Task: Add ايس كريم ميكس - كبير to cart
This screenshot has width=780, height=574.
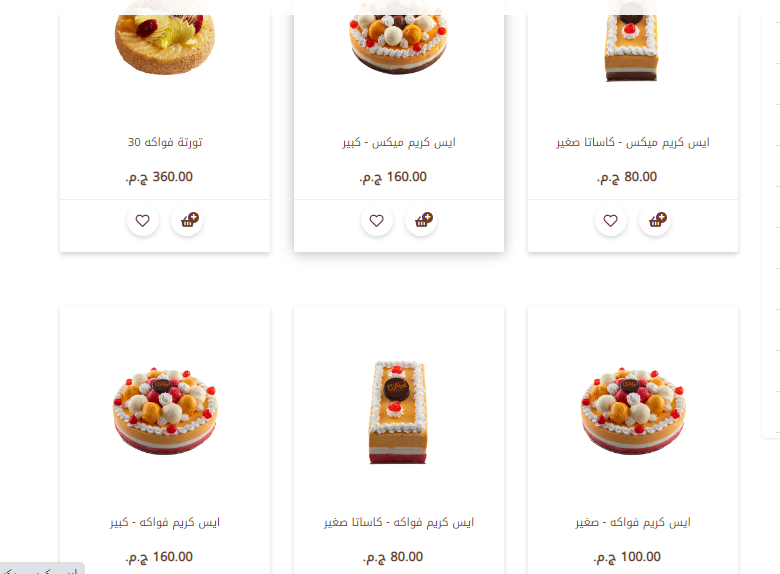Action: pyautogui.click(x=421, y=221)
